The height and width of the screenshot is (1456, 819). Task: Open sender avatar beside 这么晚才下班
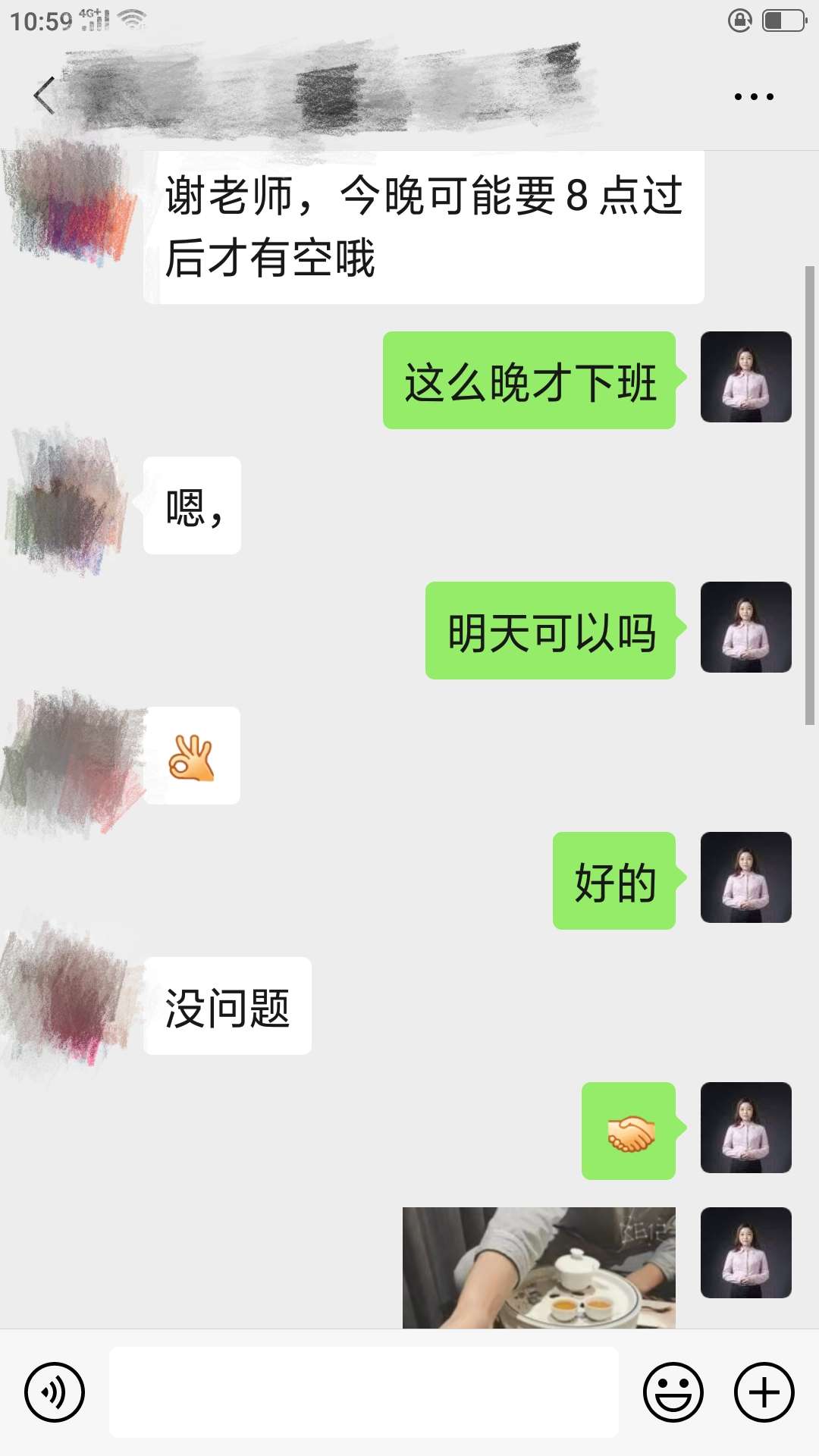745,377
